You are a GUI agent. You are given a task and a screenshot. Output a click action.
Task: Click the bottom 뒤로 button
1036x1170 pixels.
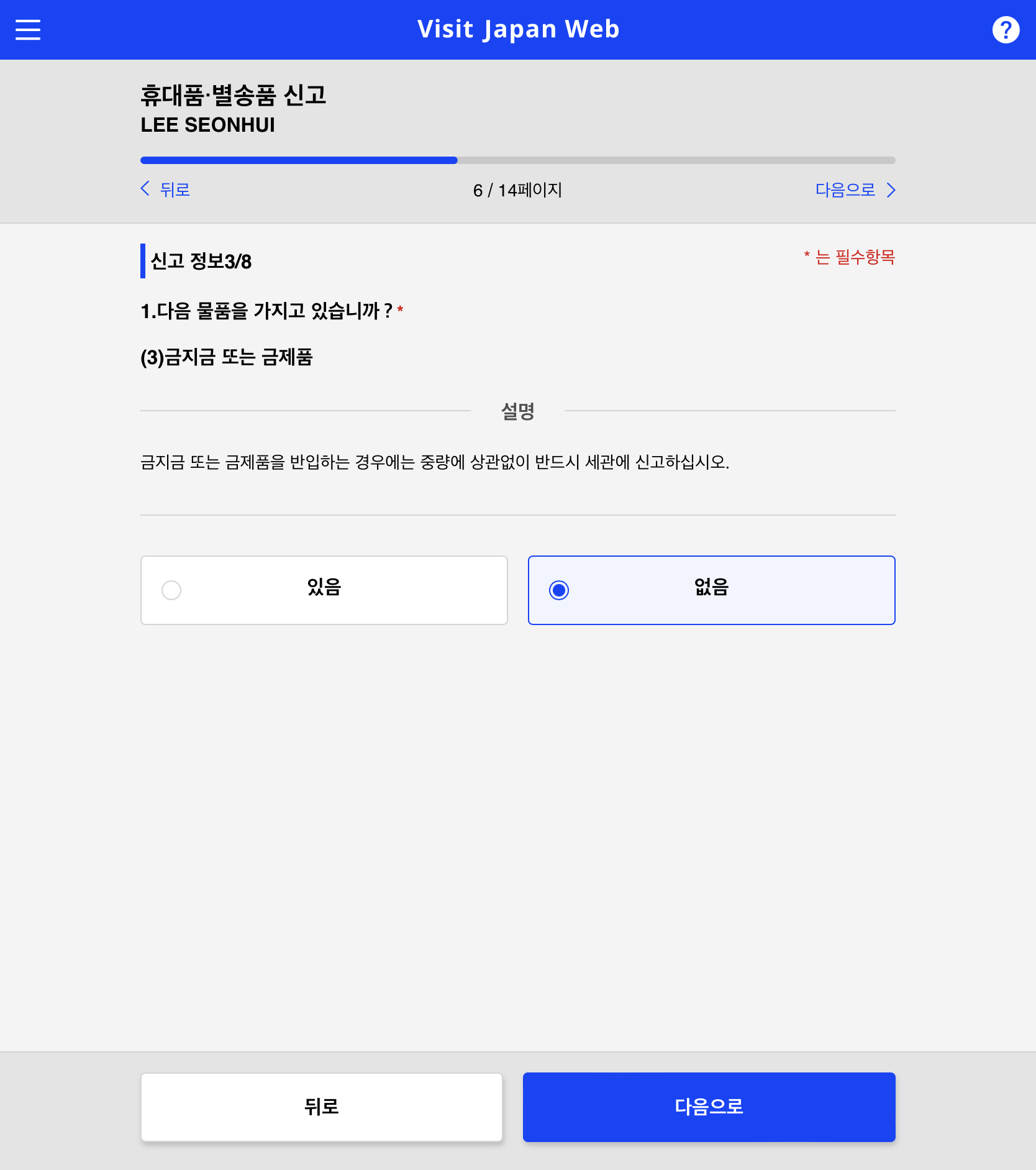[322, 1107]
